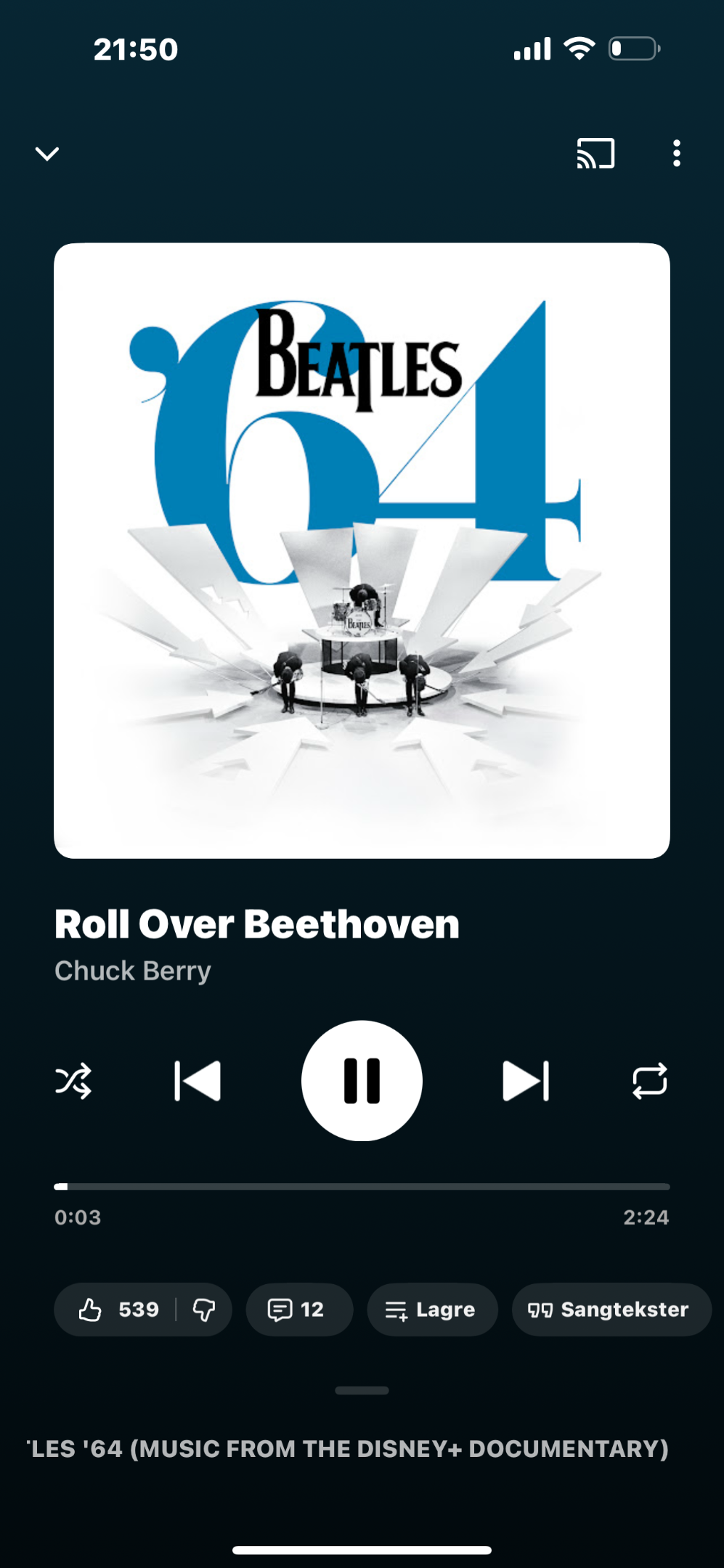Image resolution: width=724 pixels, height=1568 pixels.
Task: Collapse the player with the down chevron
Action: [47, 154]
